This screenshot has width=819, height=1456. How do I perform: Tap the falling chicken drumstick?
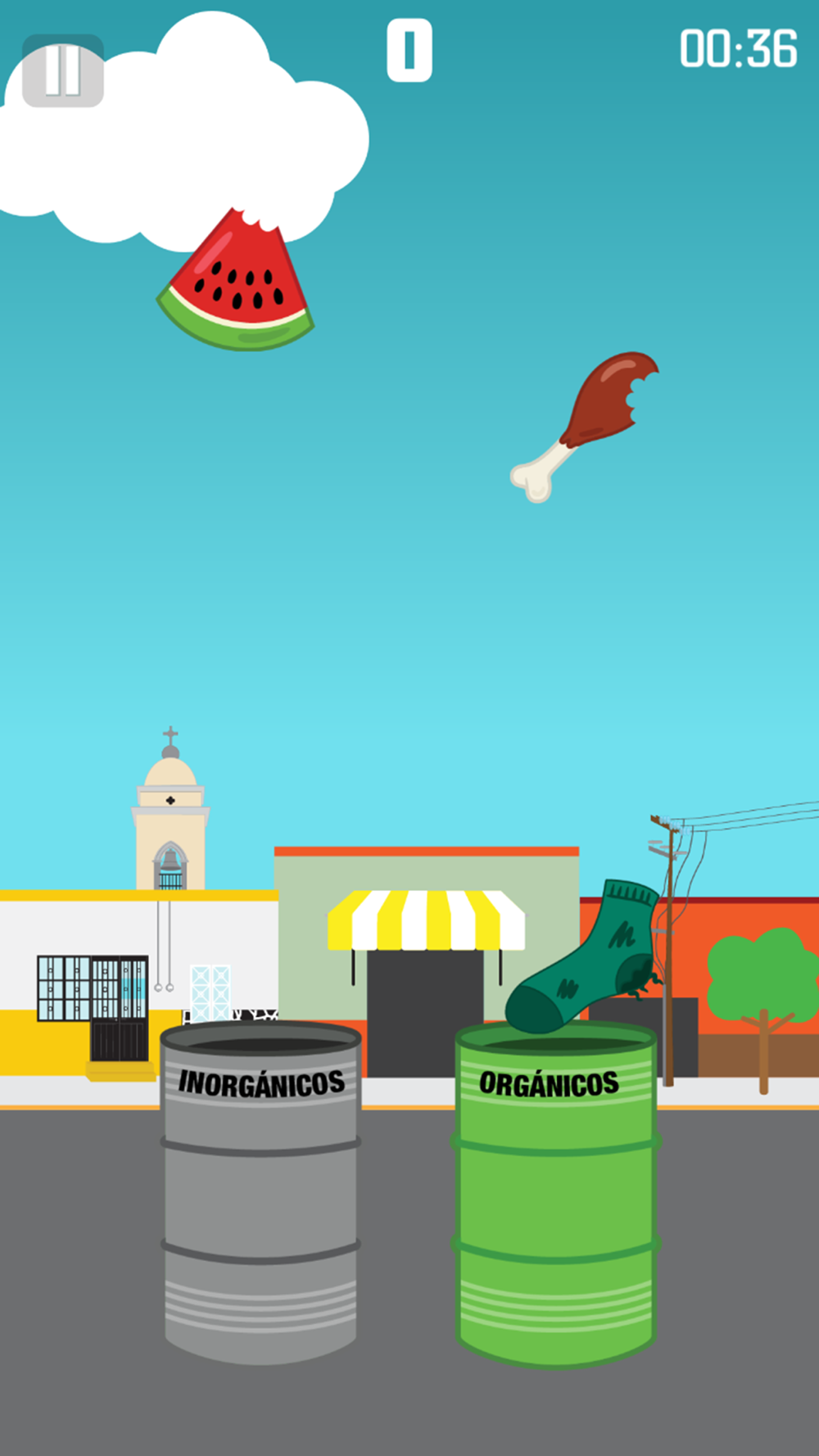click(584, 426)
